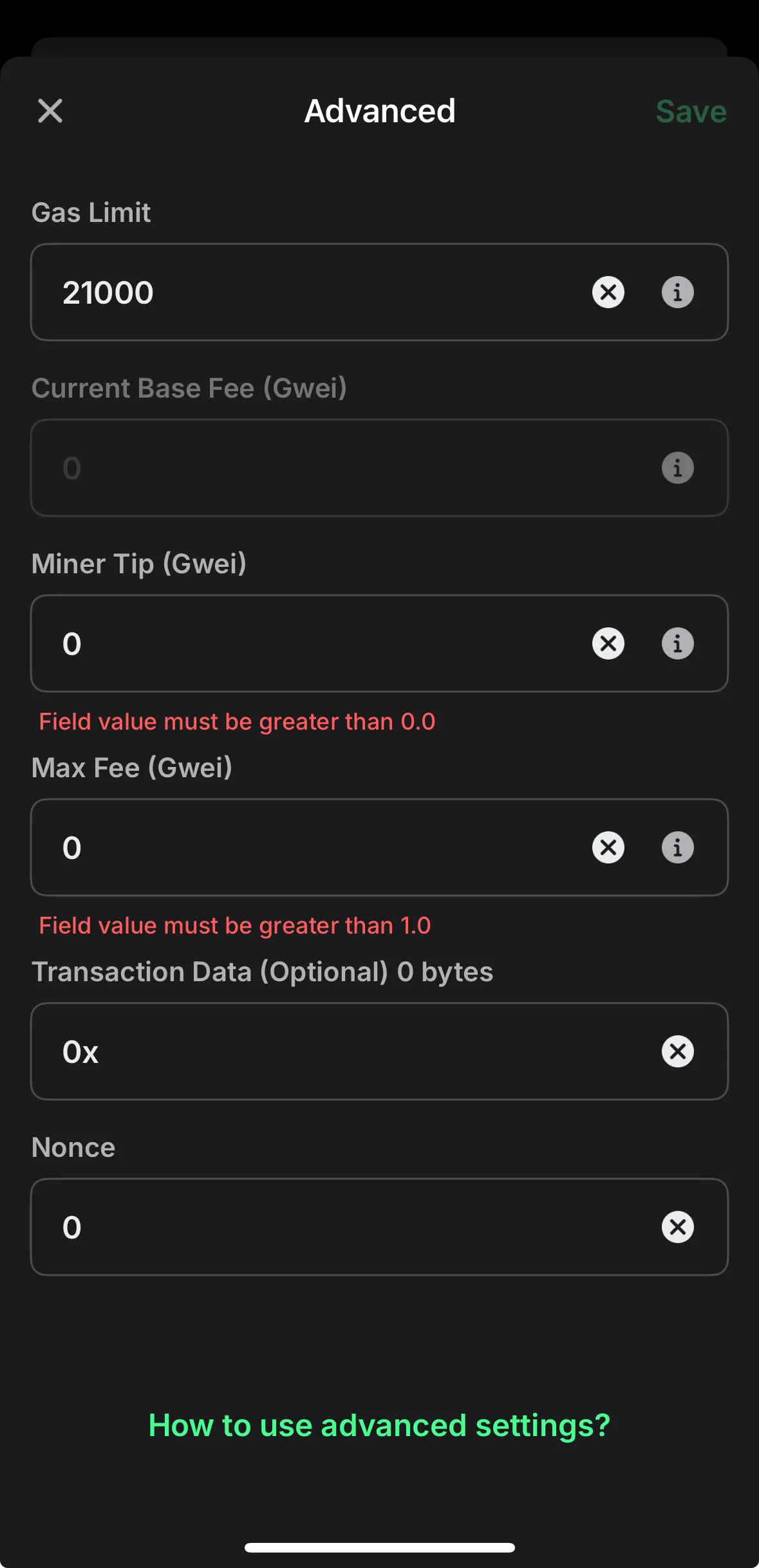This screenshot has width=759, height=1568.
Task: Tap the Miner Tip error message
Action: click(237, 721)
